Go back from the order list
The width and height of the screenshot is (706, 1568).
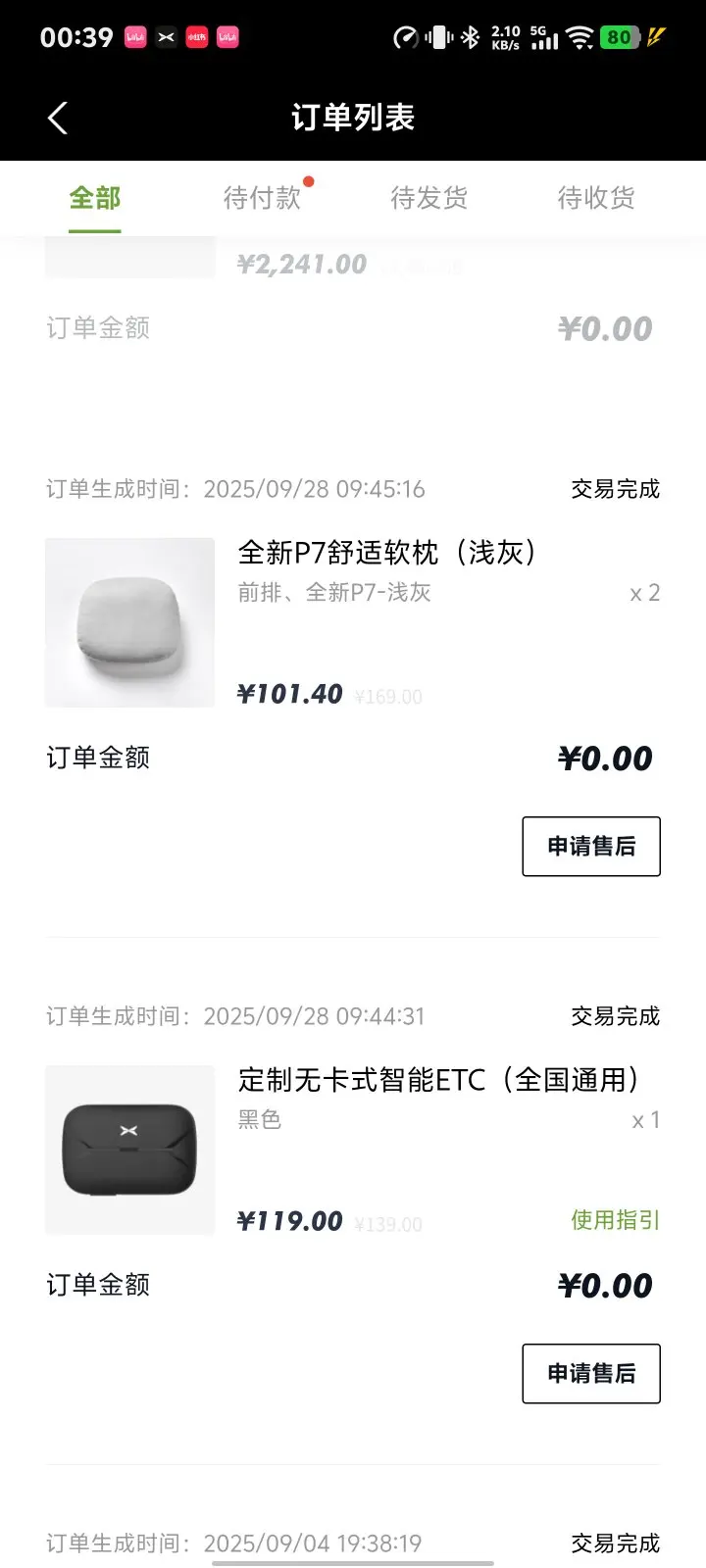point(57,119)
